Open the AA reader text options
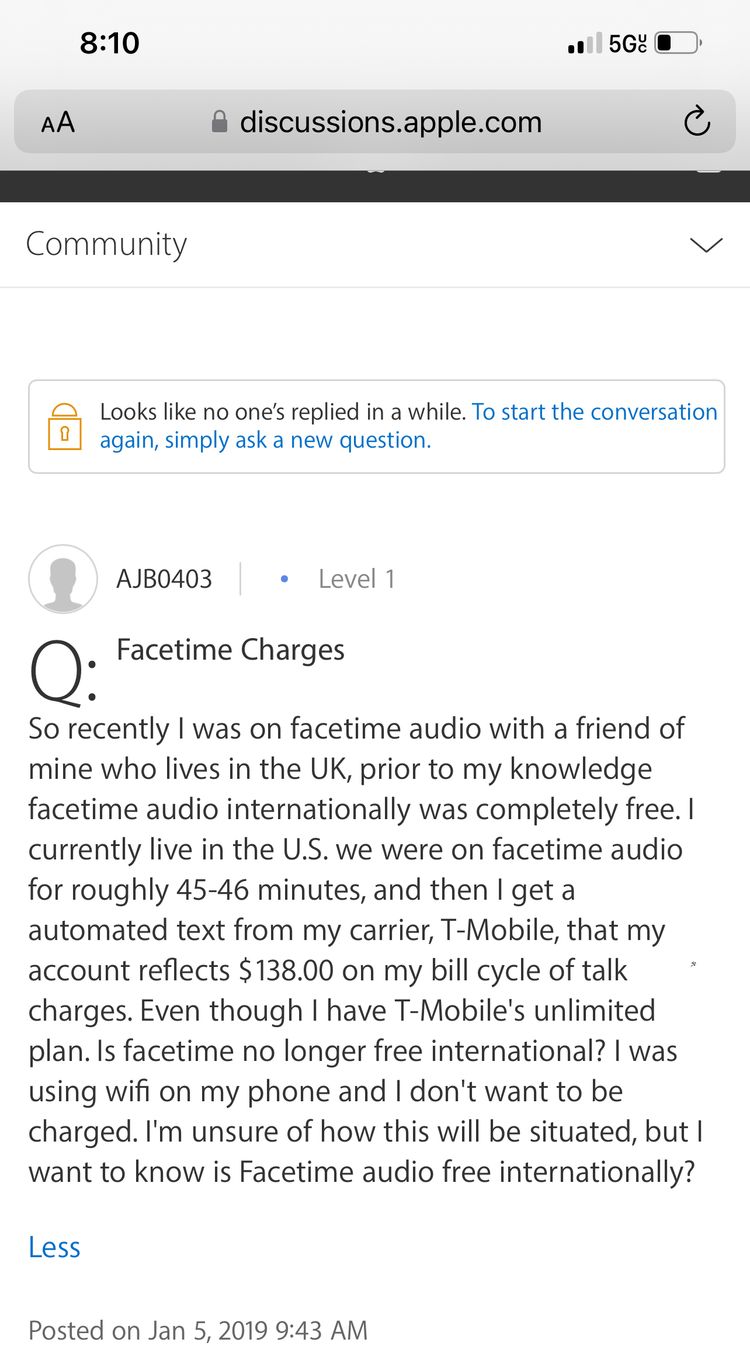The width and height of the screenshot is (750, 1369). (57, 122)
